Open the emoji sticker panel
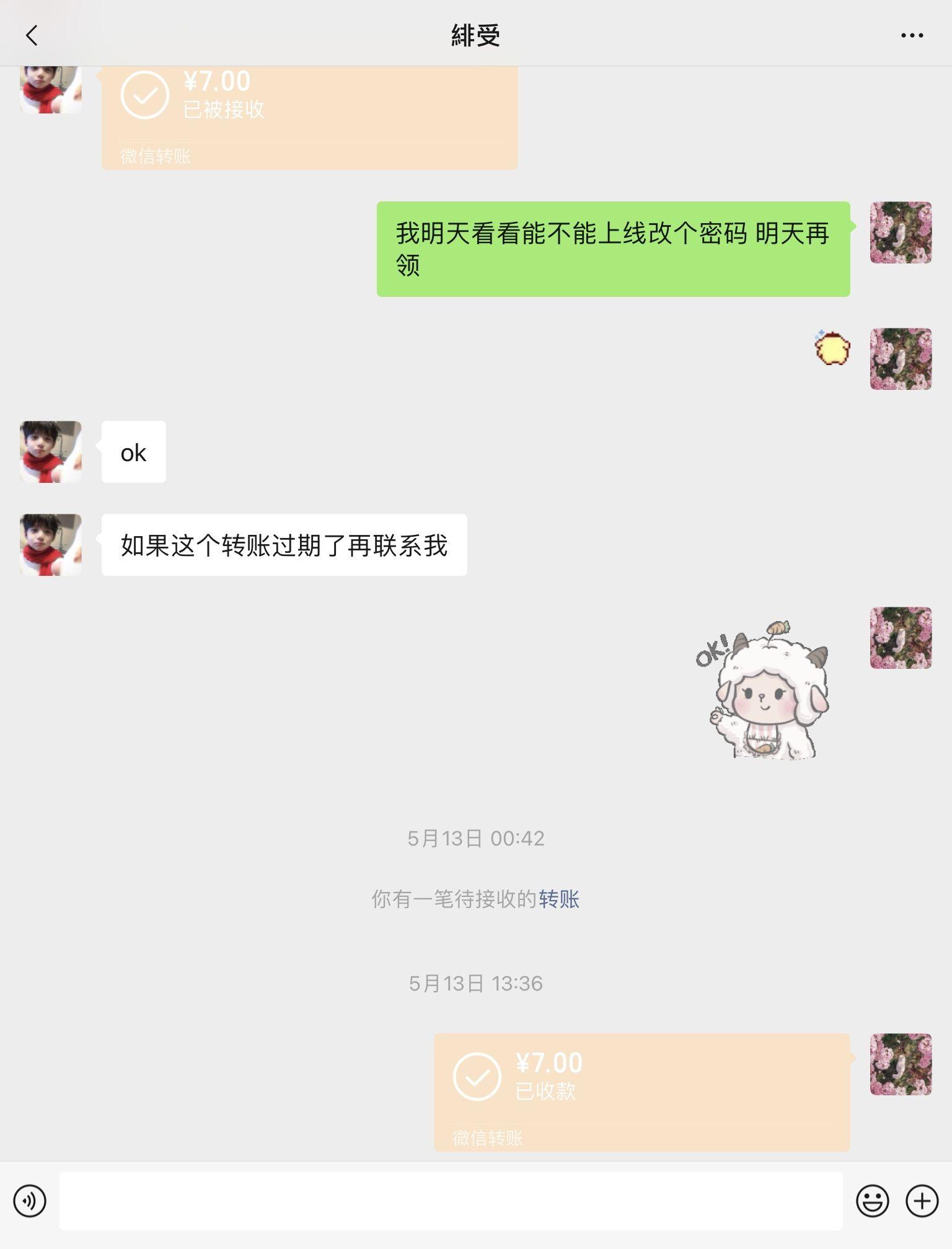This screenshot has height=1249, width=952. pyautogui.click(x=872, y=1201)
